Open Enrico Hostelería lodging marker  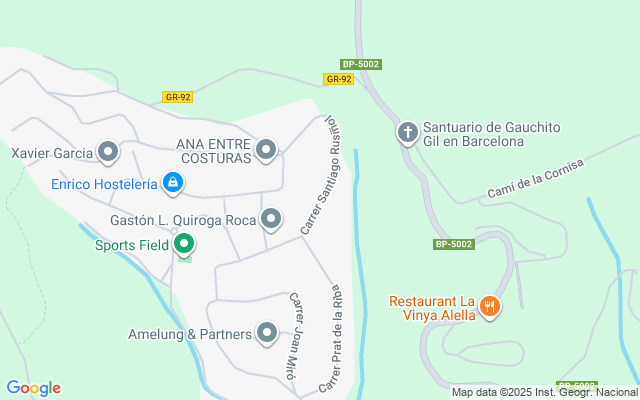(x=173, y=183)
